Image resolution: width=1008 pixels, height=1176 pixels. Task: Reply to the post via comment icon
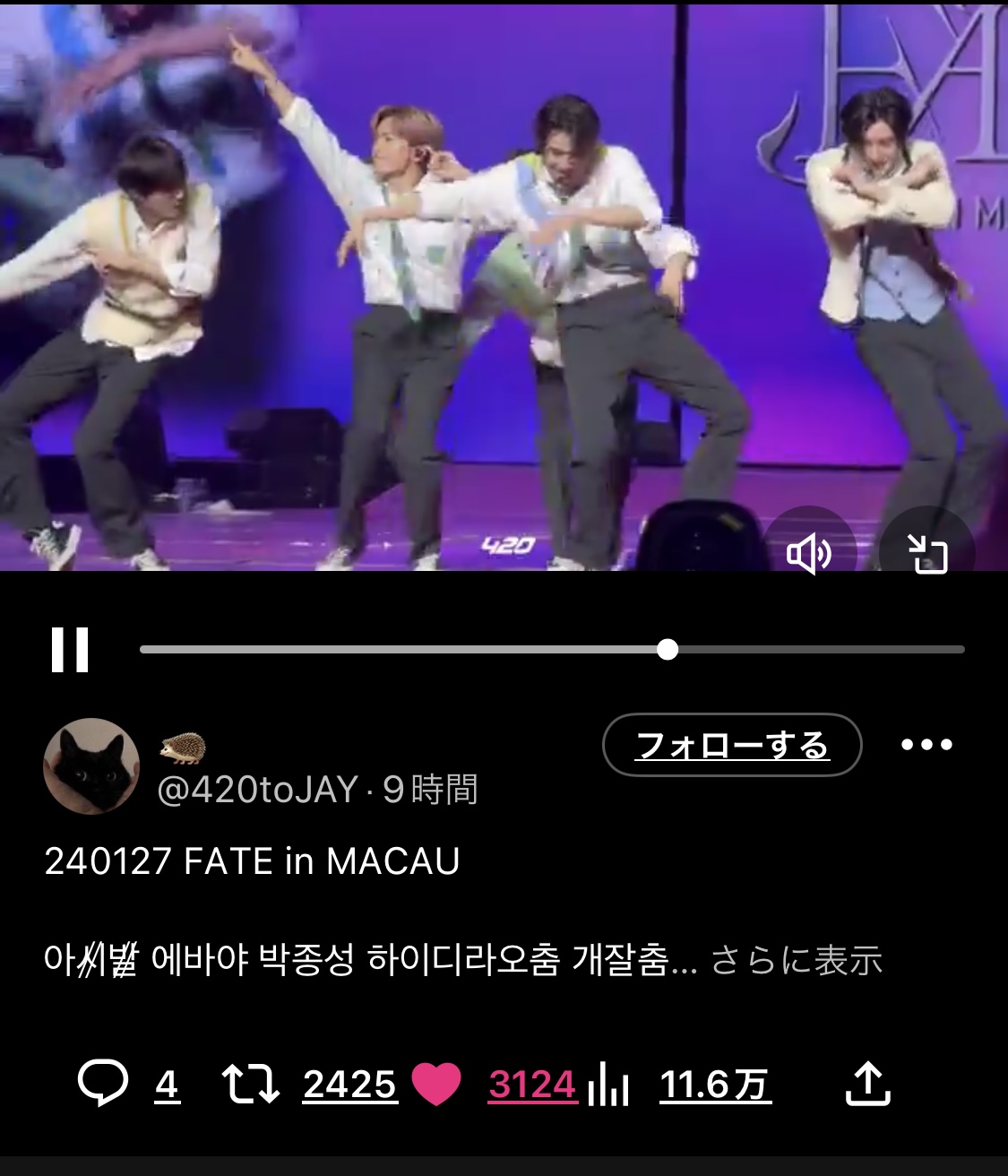pyautogui.click(x=103, y=1084)
